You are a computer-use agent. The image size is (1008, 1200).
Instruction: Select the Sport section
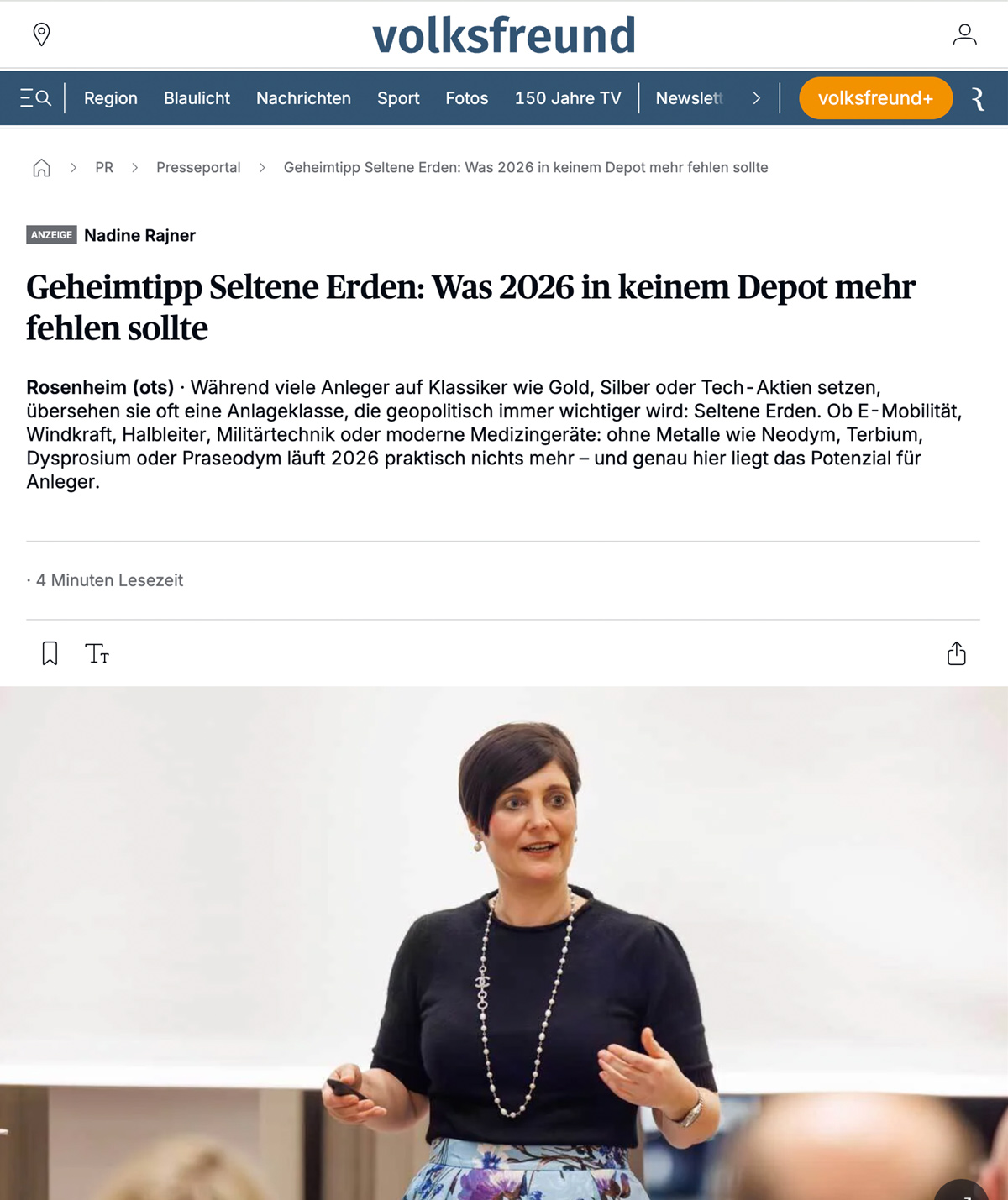click(x=398, y=98)
